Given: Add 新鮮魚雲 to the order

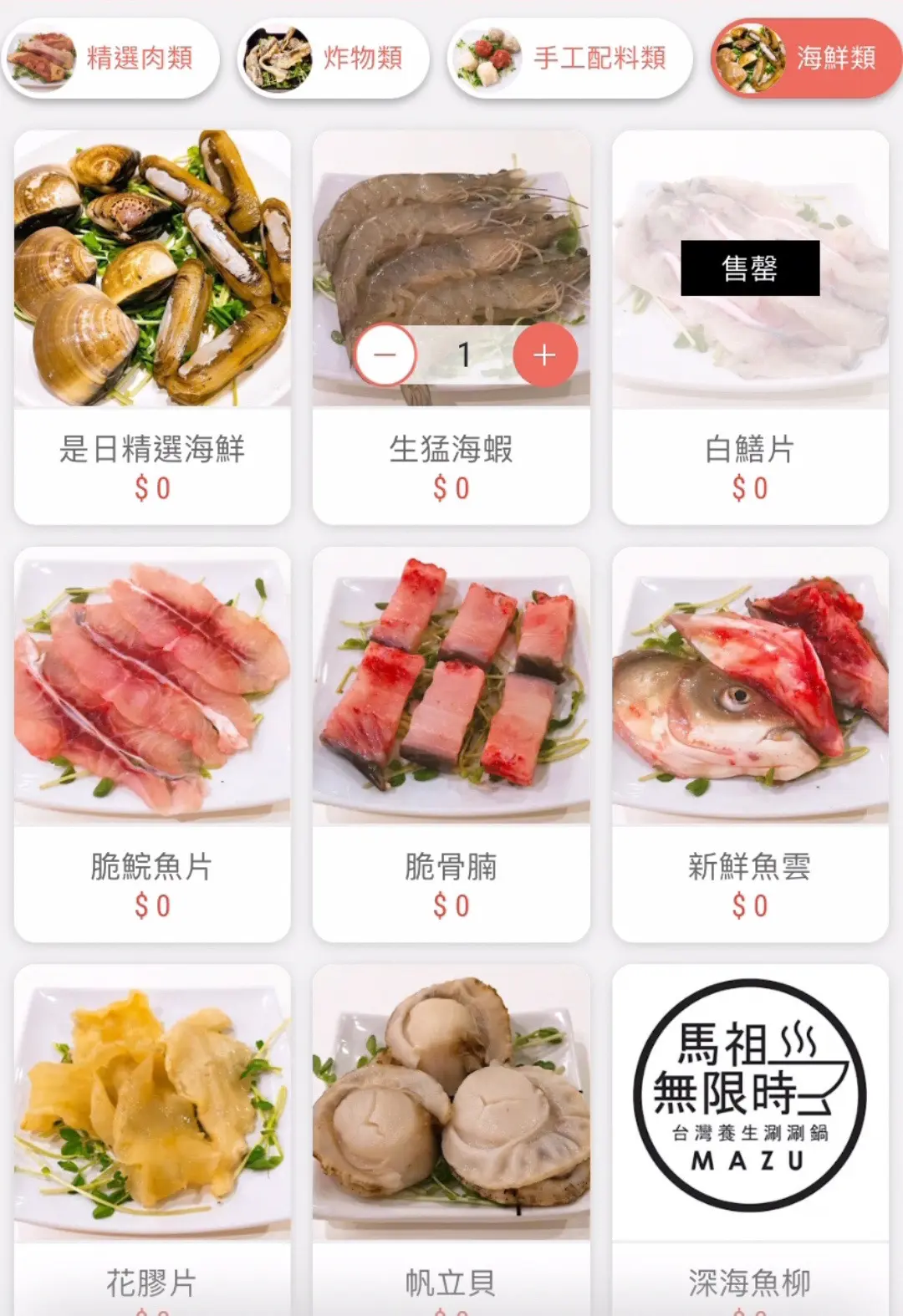Looking at the screenshot, I should pyautogui.click(x=750, y=744).
